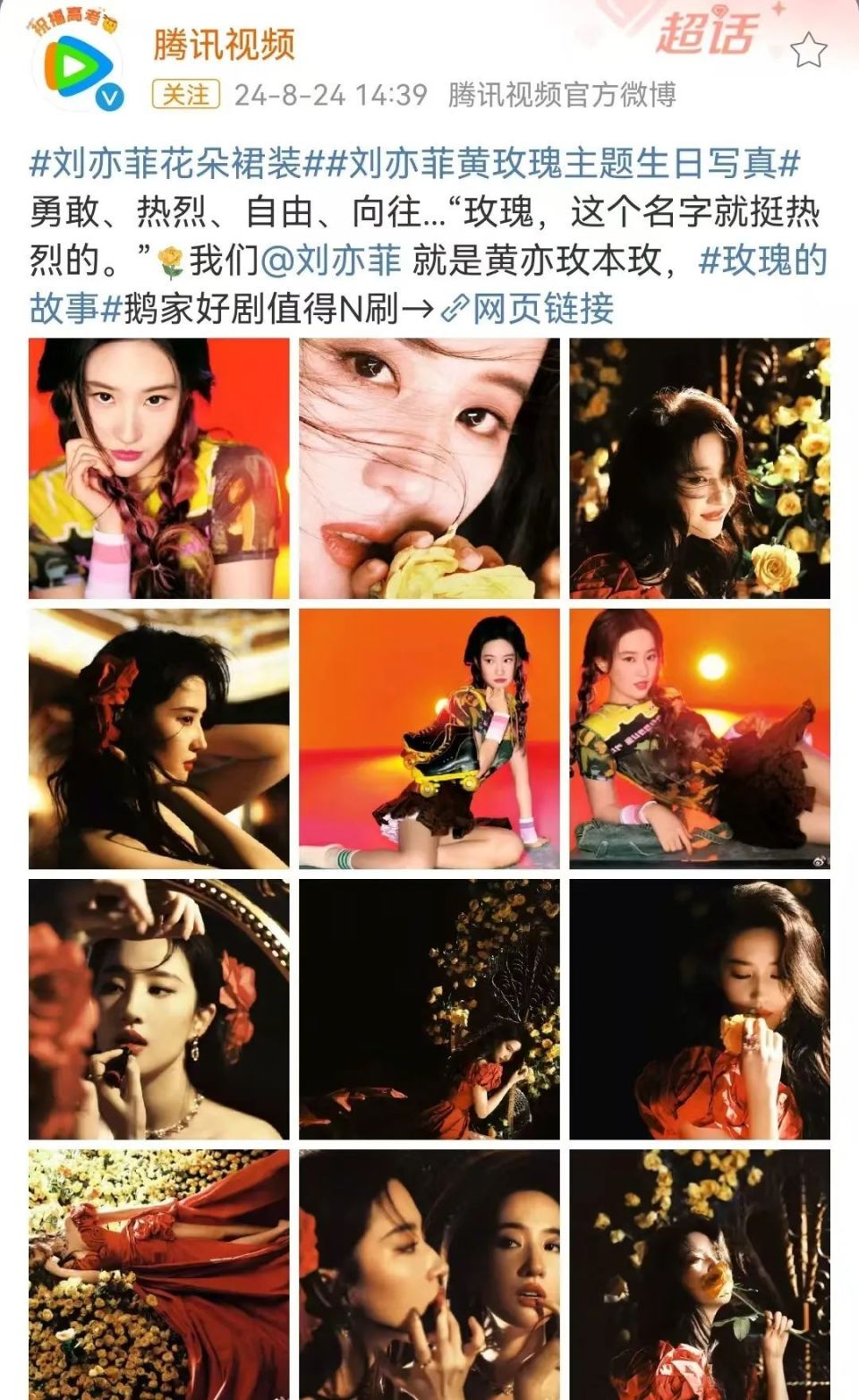Open hashtag #玫瑰的故事#
Screen dimensions: 859x1400
[762, 260]
